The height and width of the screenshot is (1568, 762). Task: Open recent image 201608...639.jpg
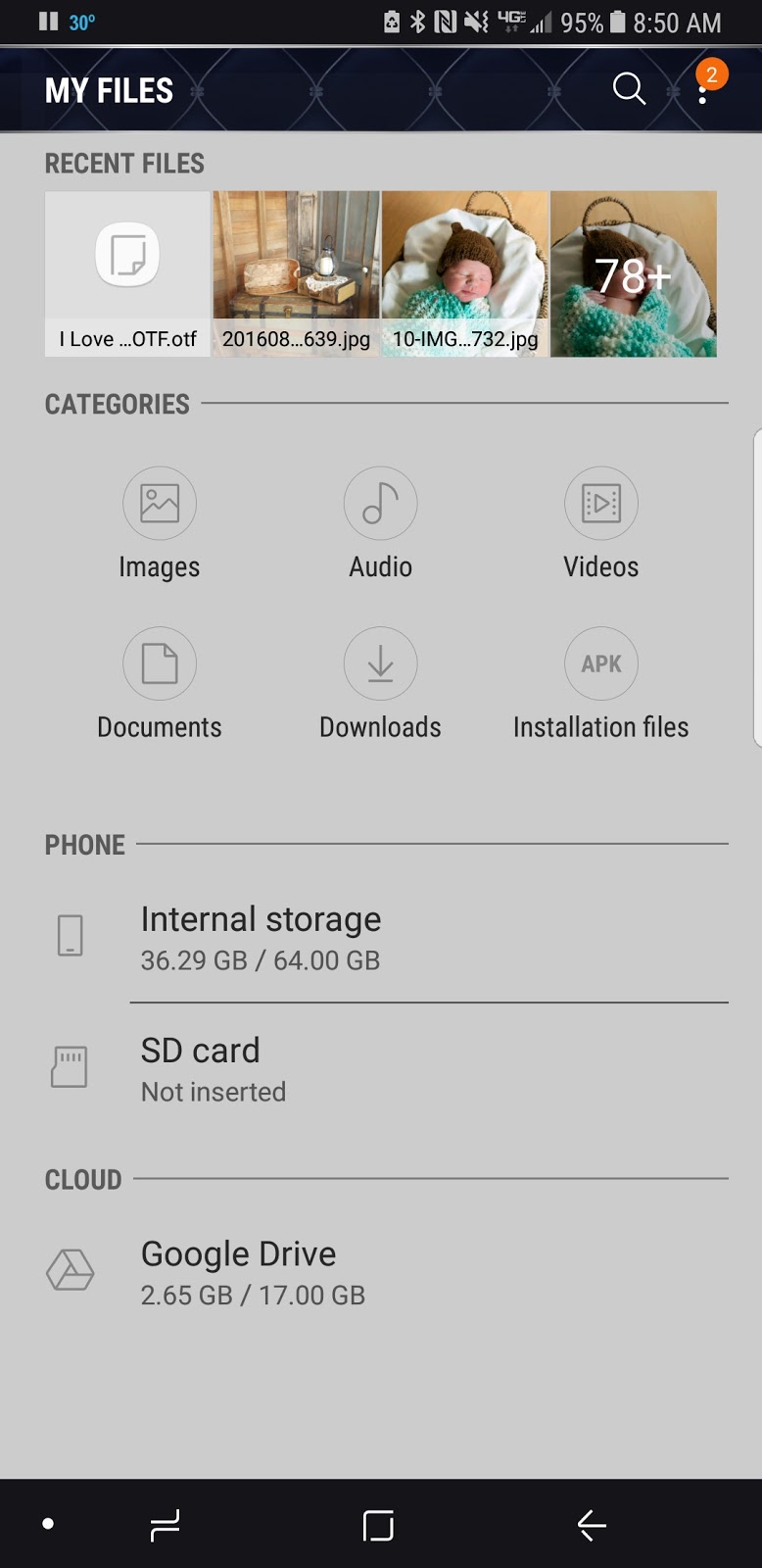[x=296, y=273]
